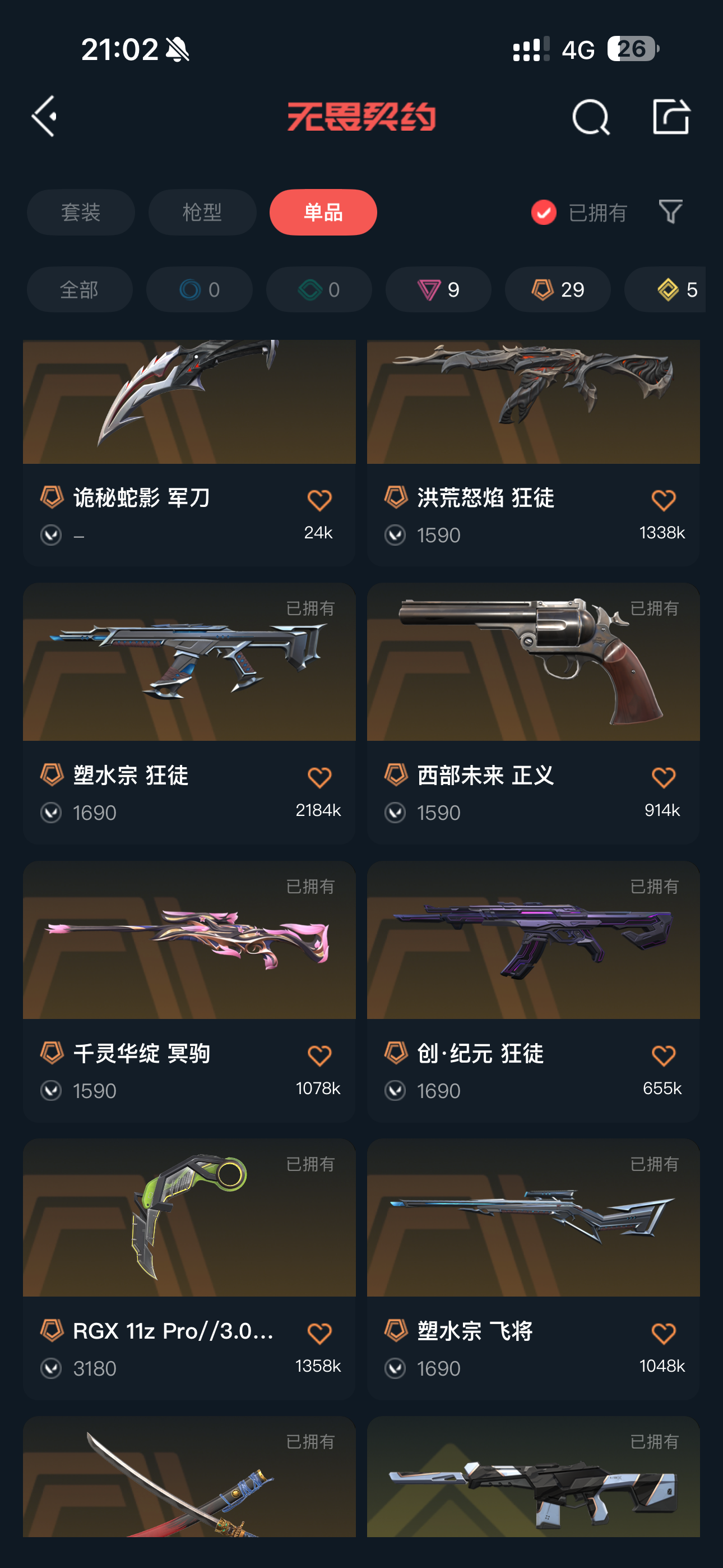This screenshot has height=1568, width=723.
Task: Favorite the 西部未来 正义 skin
Action: 664,778
